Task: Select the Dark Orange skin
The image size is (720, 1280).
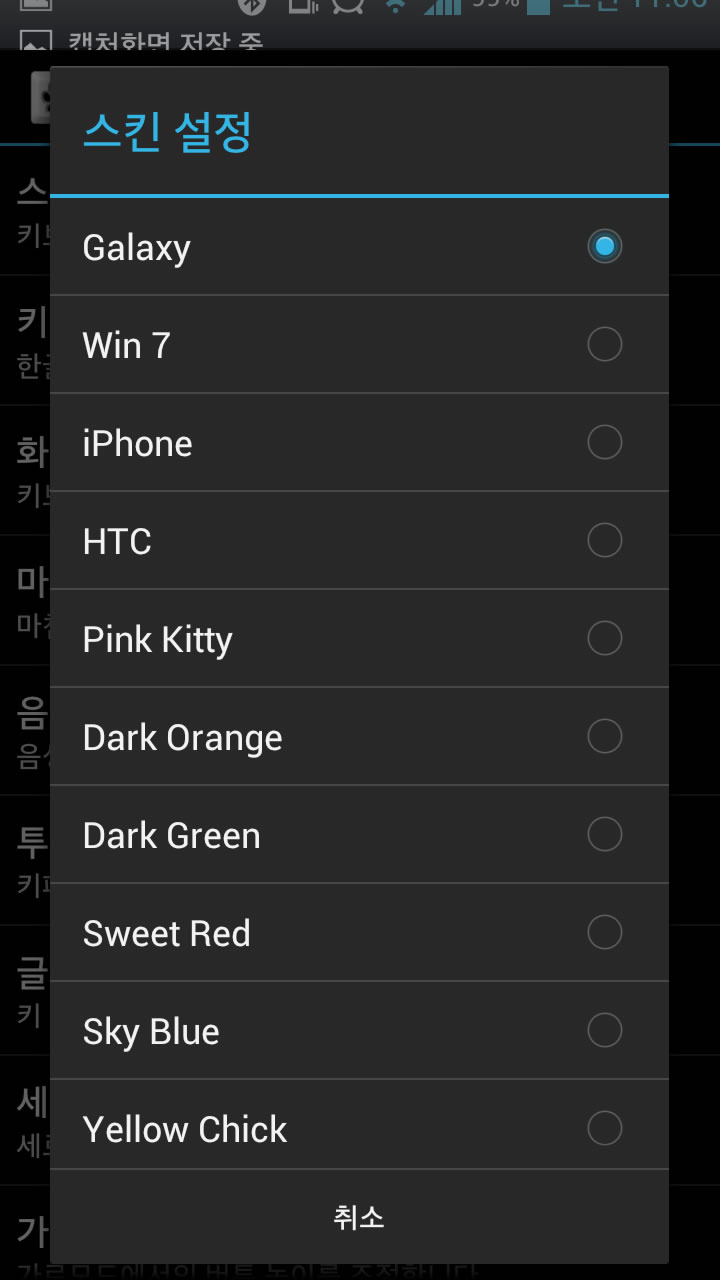Action: click(x=359, y=737)
